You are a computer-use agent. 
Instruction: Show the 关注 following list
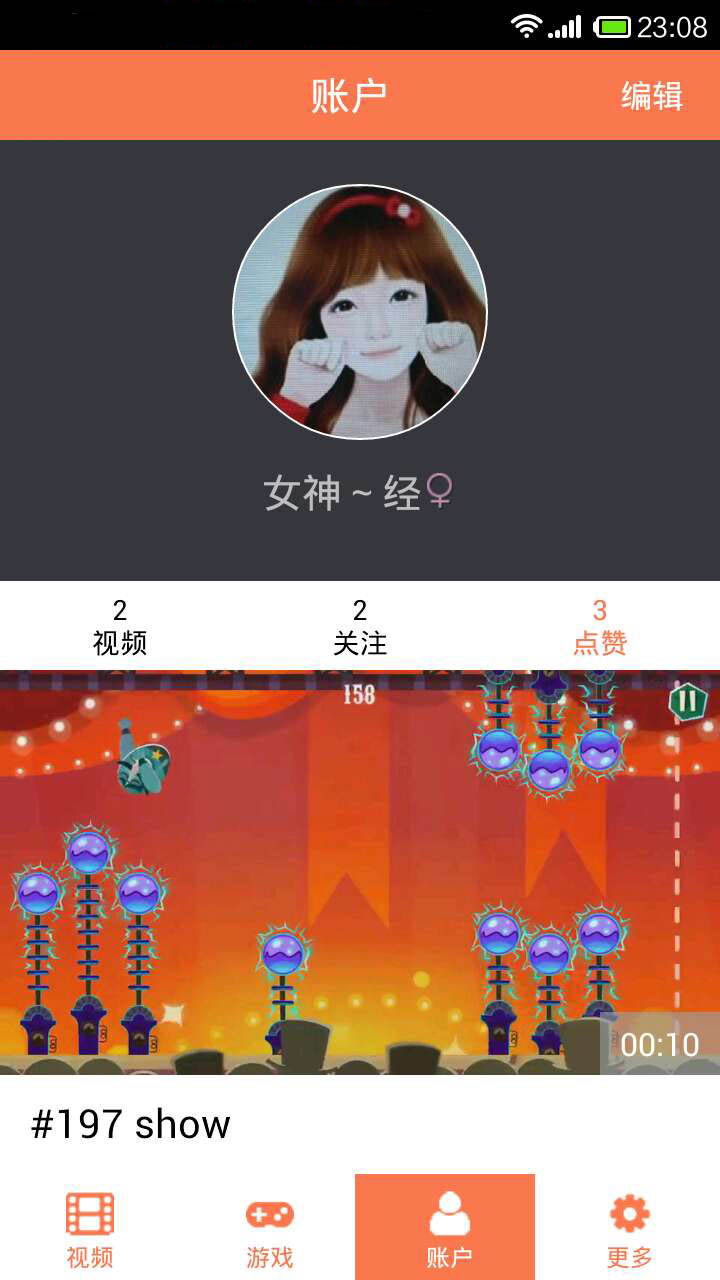coord(360,627)
